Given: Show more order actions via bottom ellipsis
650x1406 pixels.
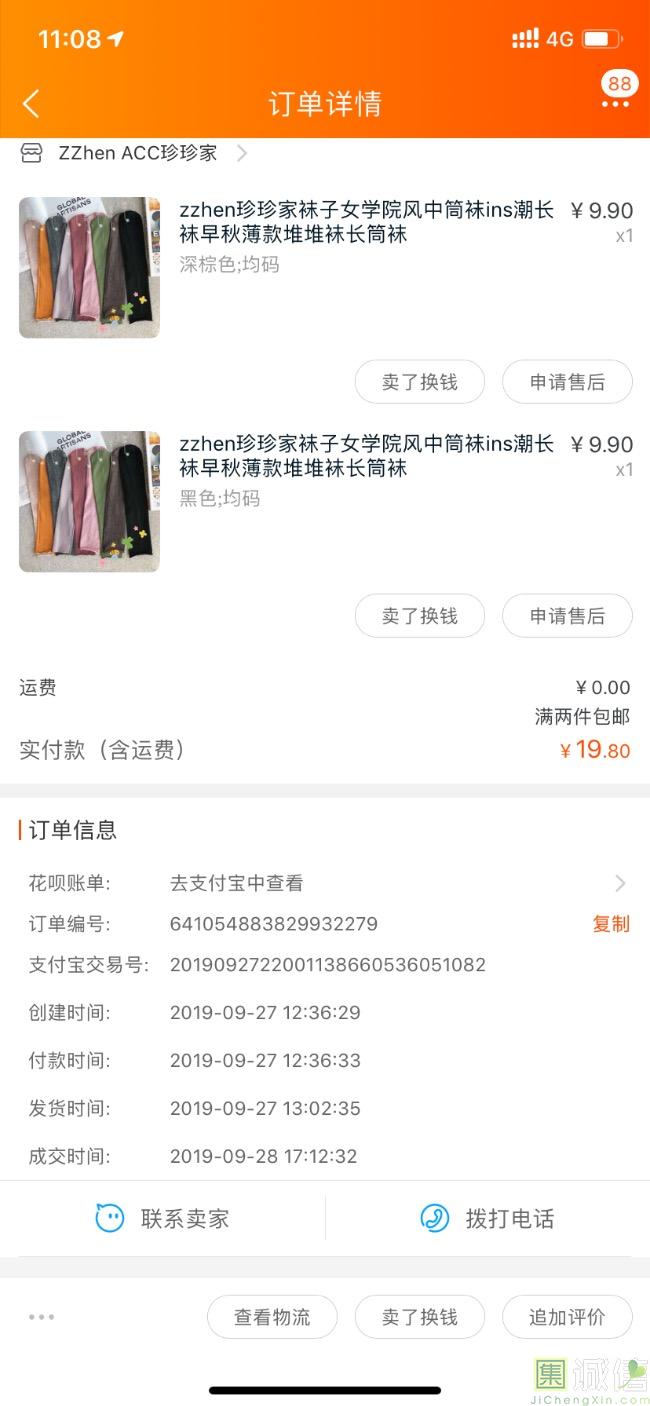Looking at the screenshot, I should tap(42, 1317).
